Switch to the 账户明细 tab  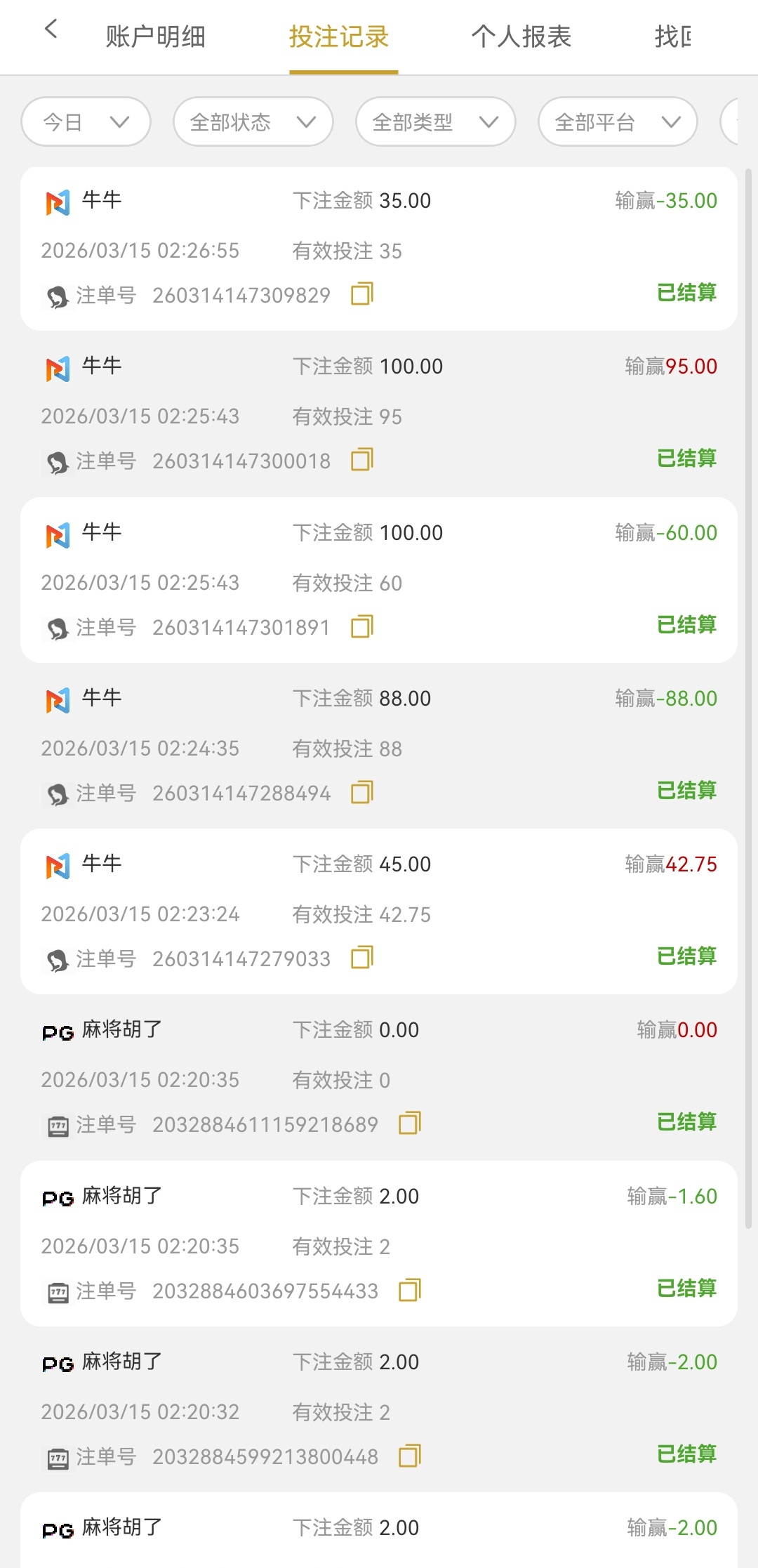(x=155, y=37)
